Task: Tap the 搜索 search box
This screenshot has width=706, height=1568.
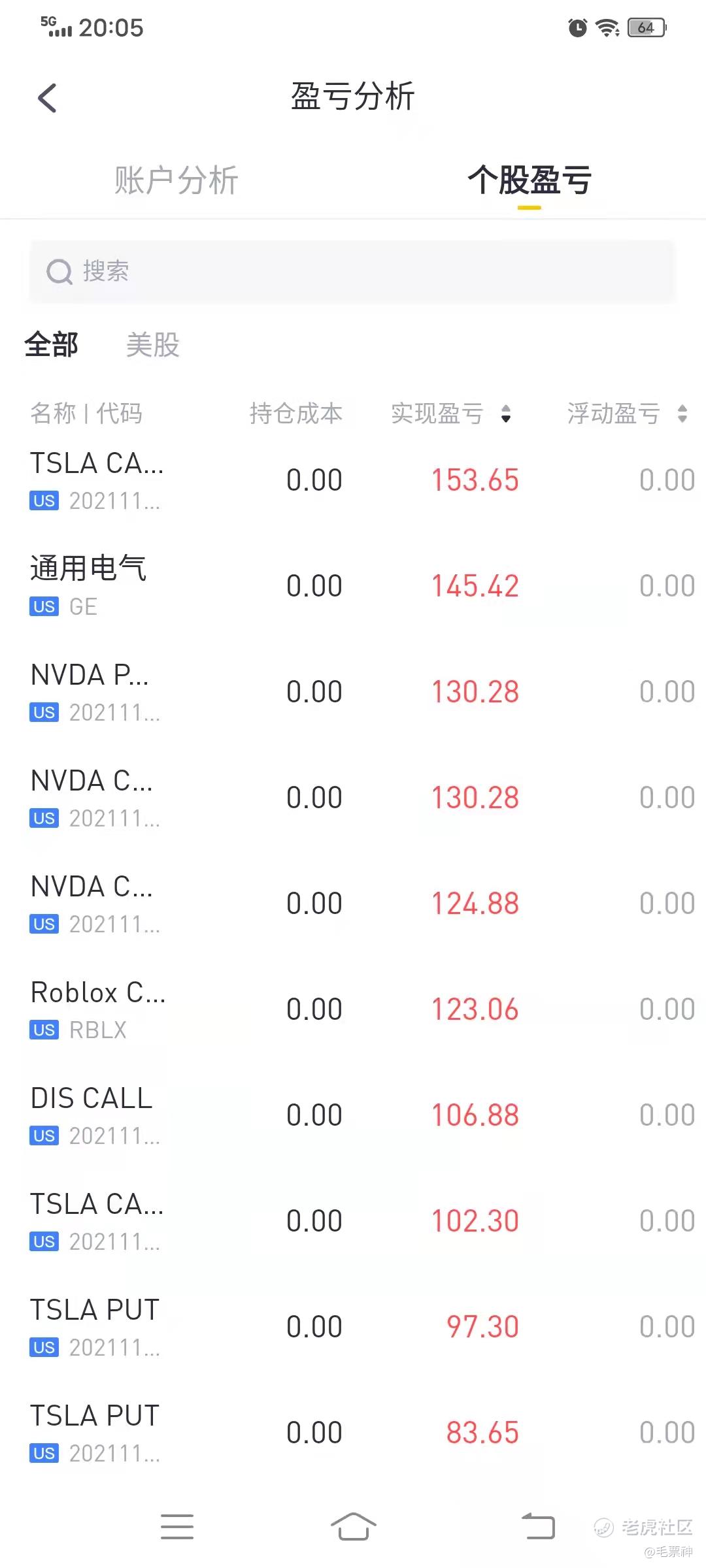Action: 352,272
